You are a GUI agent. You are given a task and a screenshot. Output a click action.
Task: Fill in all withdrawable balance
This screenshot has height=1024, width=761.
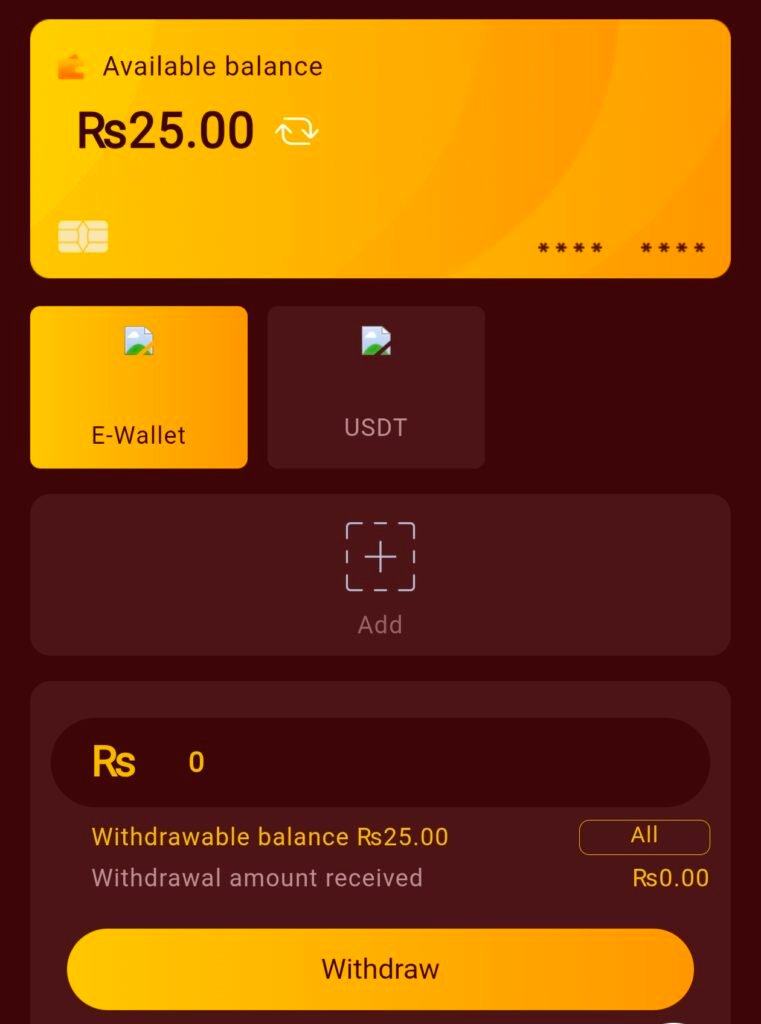644,836
